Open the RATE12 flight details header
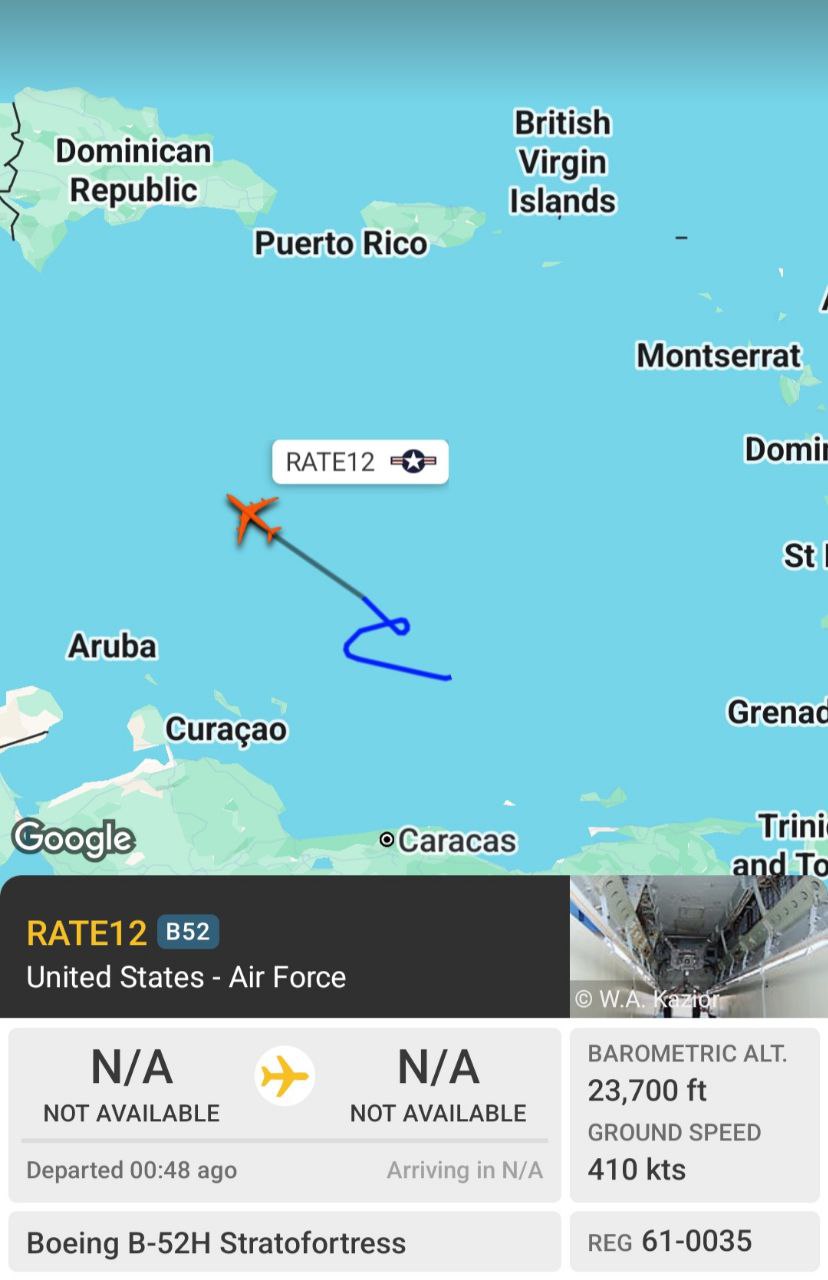 tap(285, 947)
